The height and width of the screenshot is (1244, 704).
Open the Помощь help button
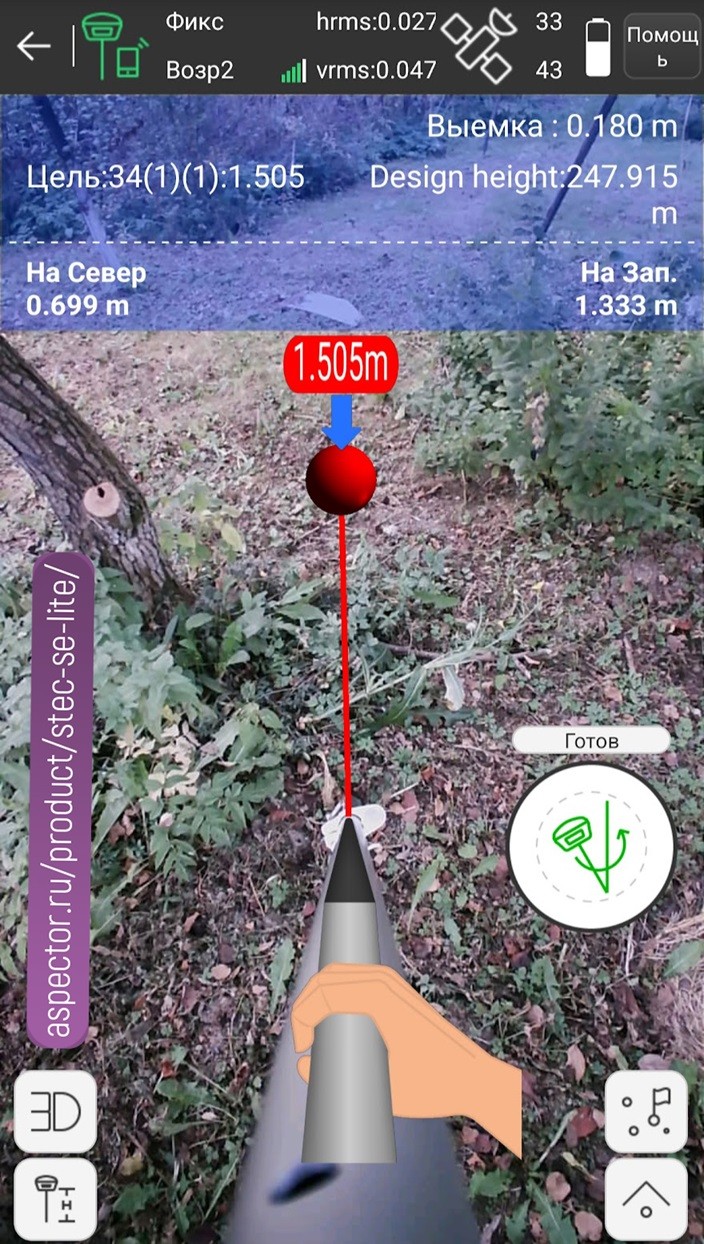click(x=661, y=46)
